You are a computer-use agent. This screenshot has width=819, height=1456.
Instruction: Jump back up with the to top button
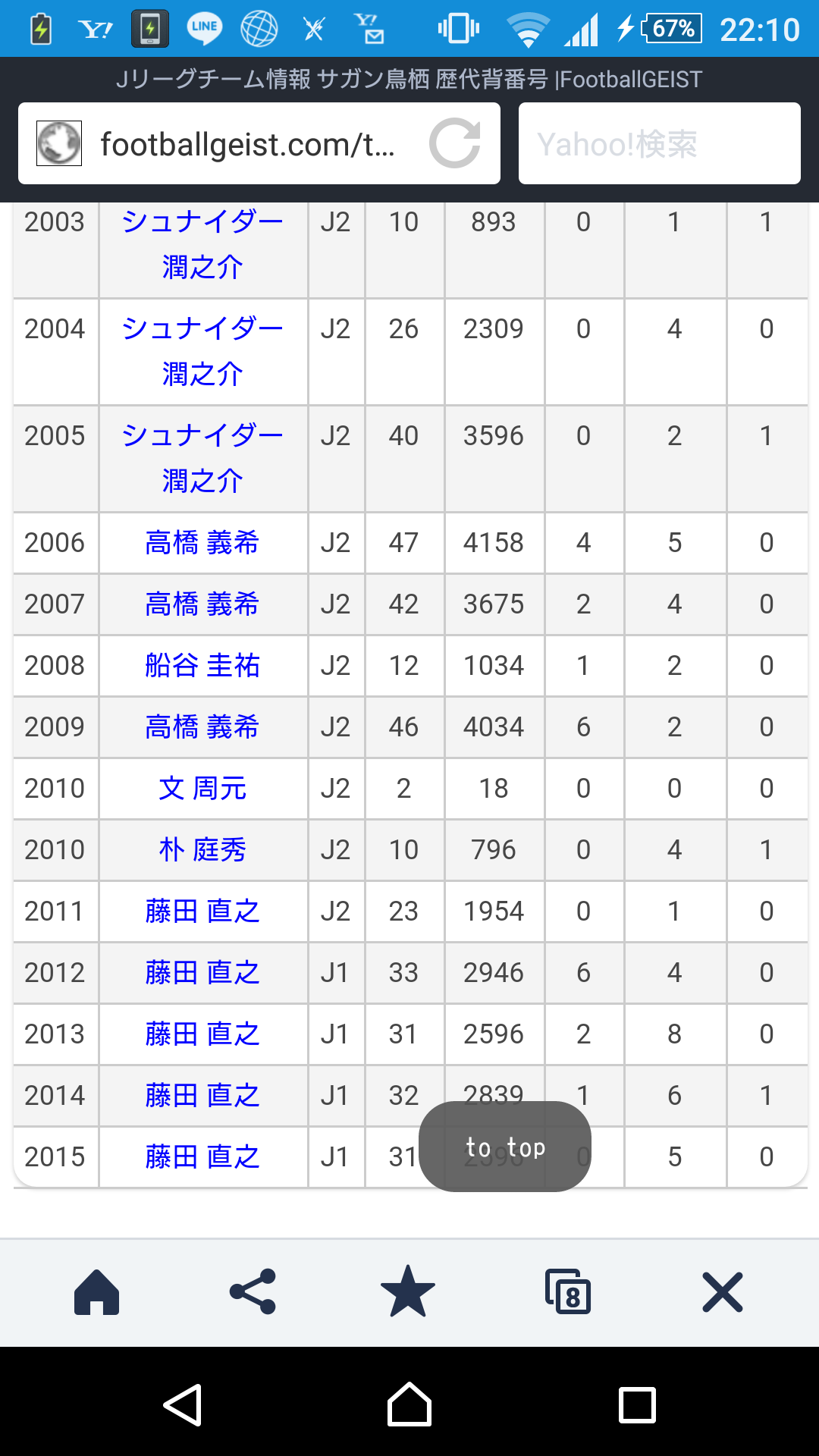[x=505, y=1147]
